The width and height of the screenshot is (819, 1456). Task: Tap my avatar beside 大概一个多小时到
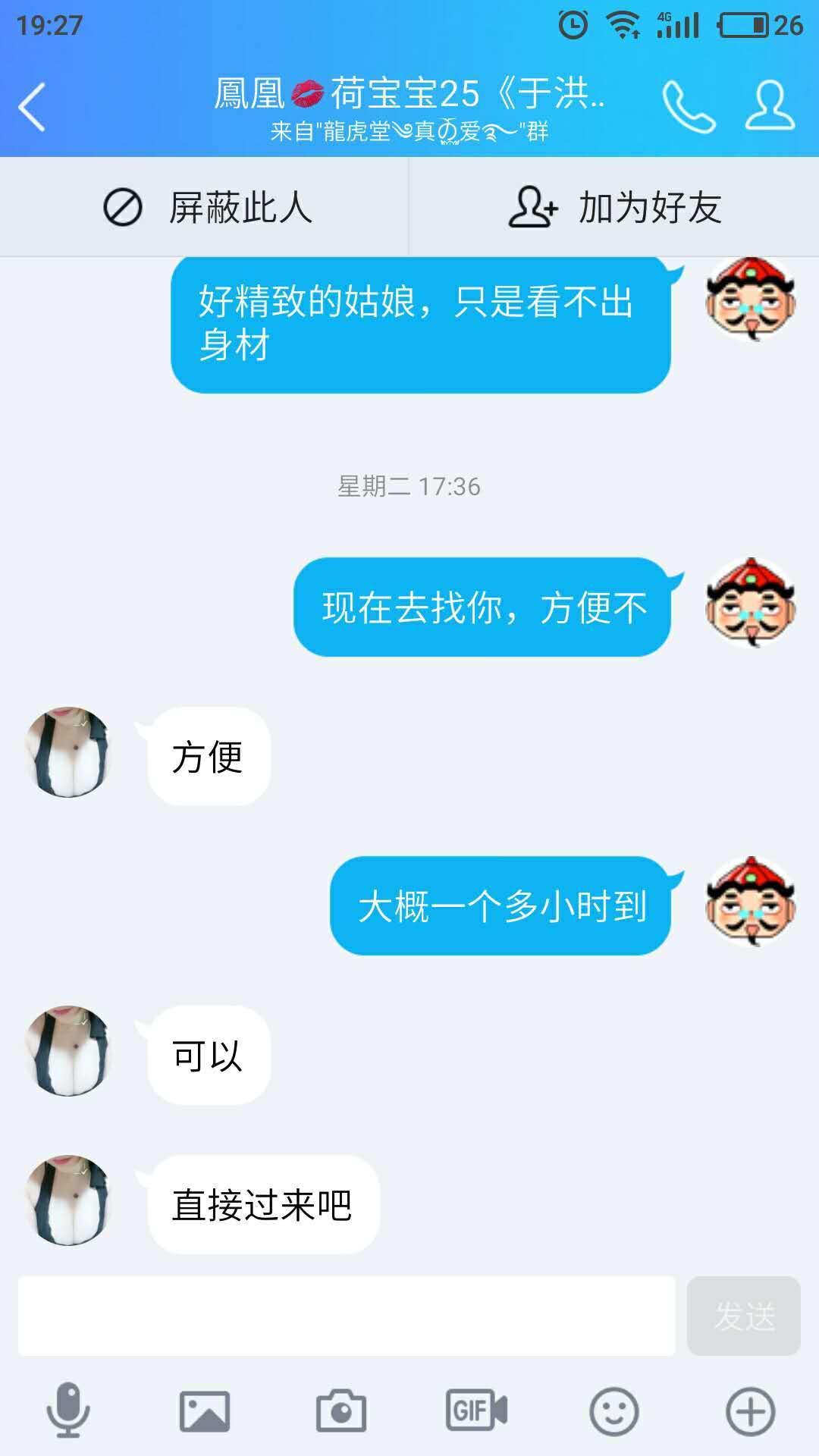click(750, 902)
